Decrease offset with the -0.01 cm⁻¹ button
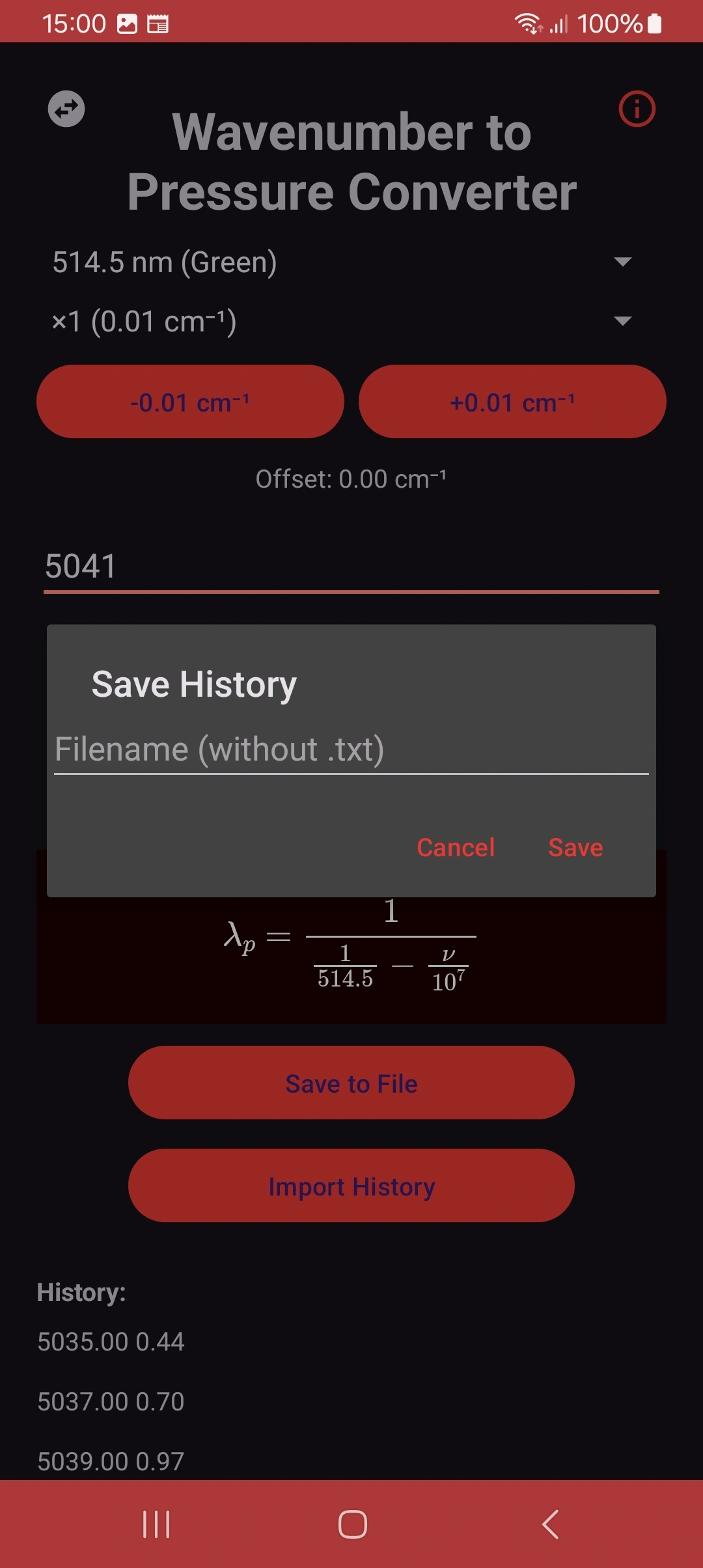Screen dimensions: 703x1568 [191, 402]
